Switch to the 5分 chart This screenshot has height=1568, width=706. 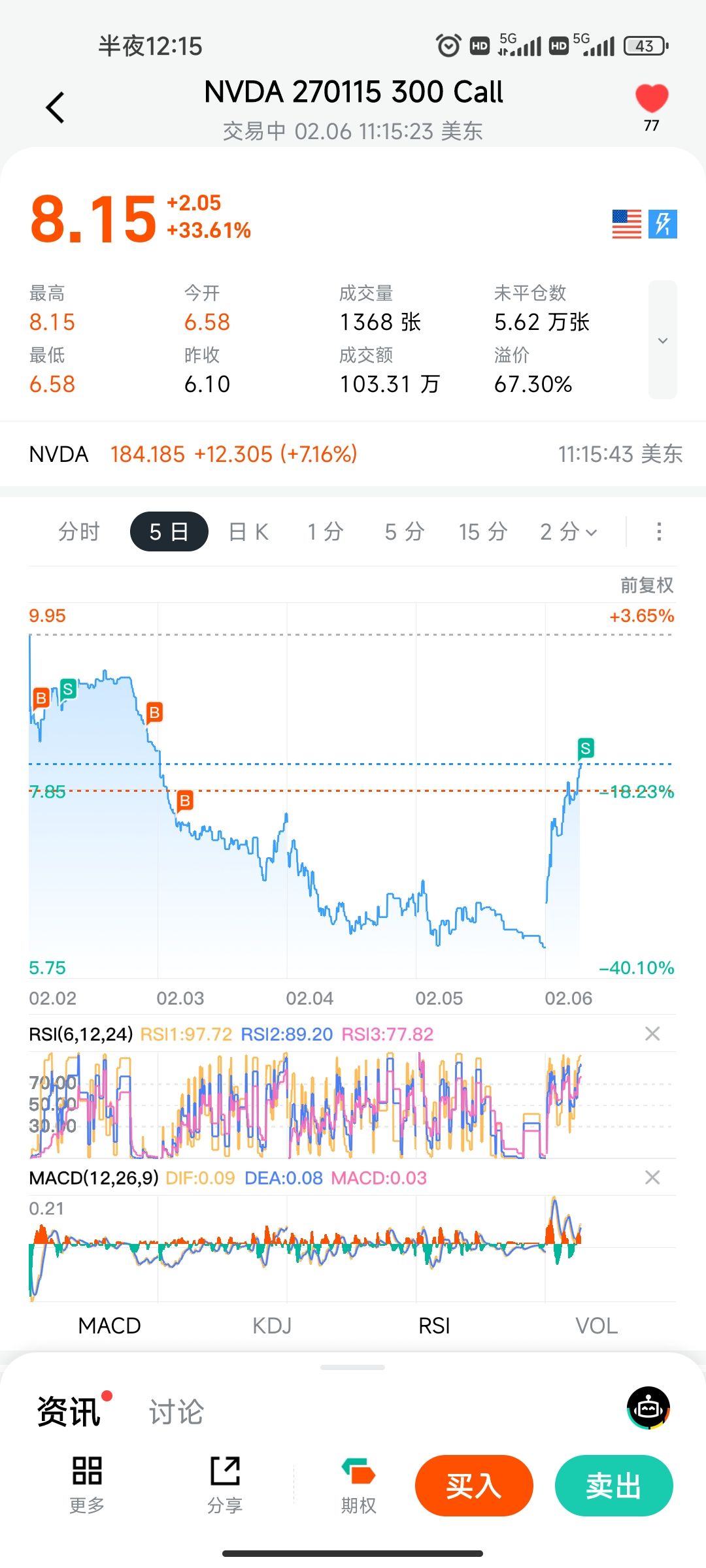pyautogui.click(x=405, y=532)
